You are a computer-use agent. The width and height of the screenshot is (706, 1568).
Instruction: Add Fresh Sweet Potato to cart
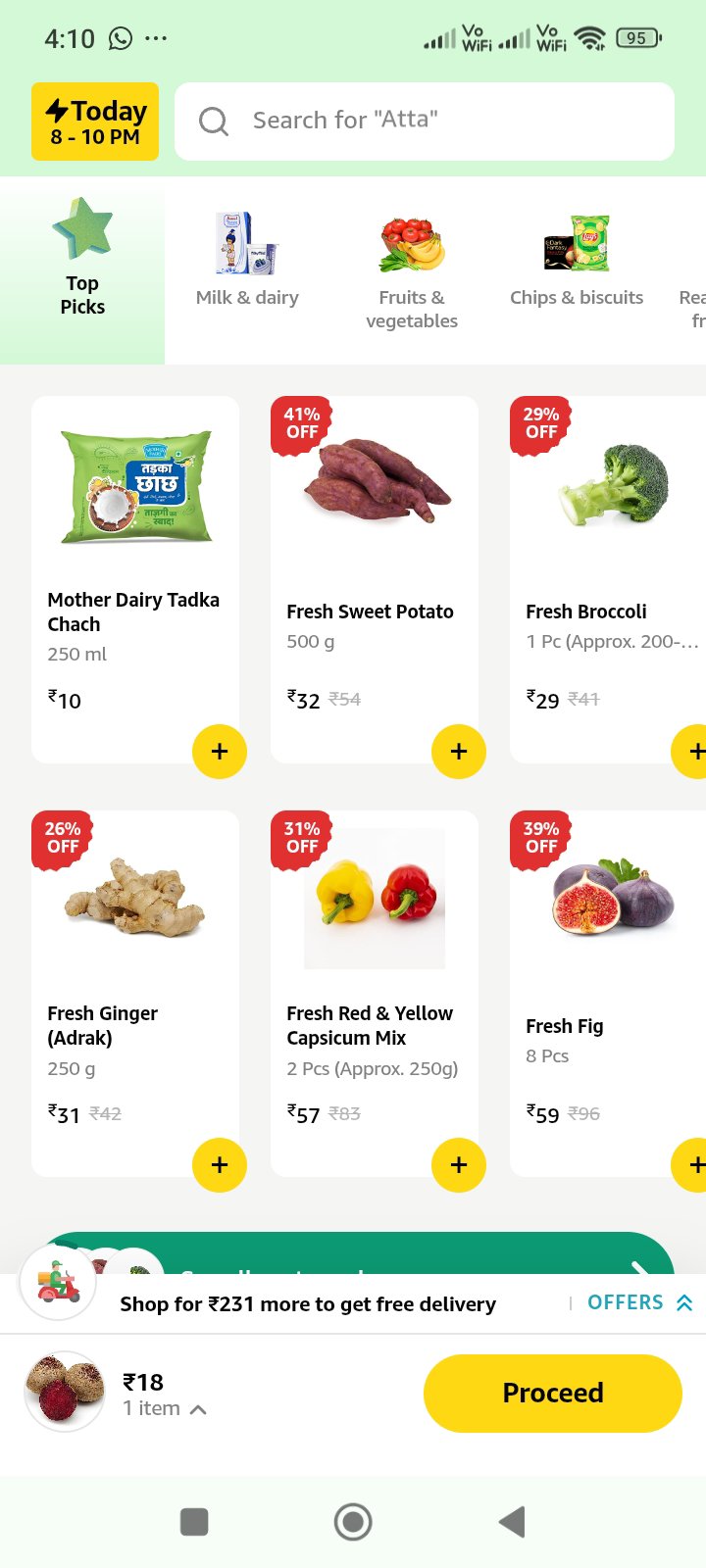pyautogui.click(x=459, y=752)
